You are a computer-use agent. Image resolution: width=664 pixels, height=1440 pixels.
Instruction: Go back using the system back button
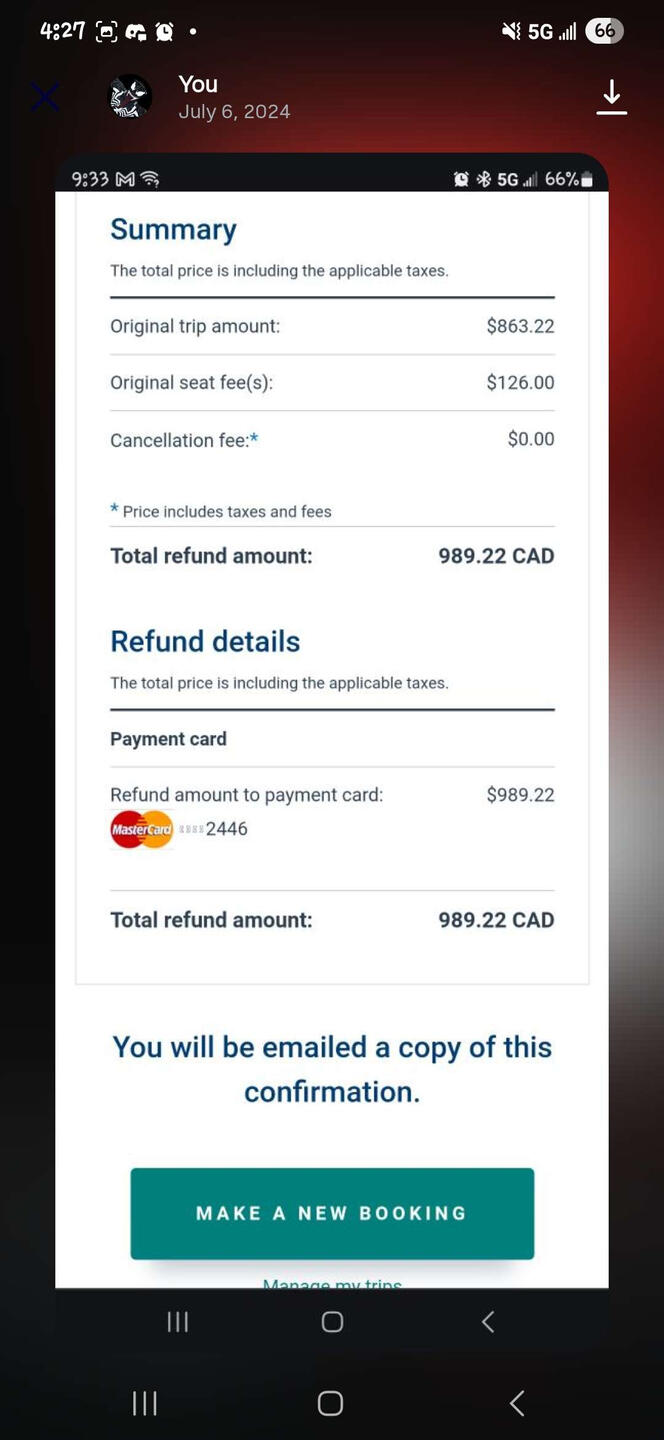tap(516, 1403)
